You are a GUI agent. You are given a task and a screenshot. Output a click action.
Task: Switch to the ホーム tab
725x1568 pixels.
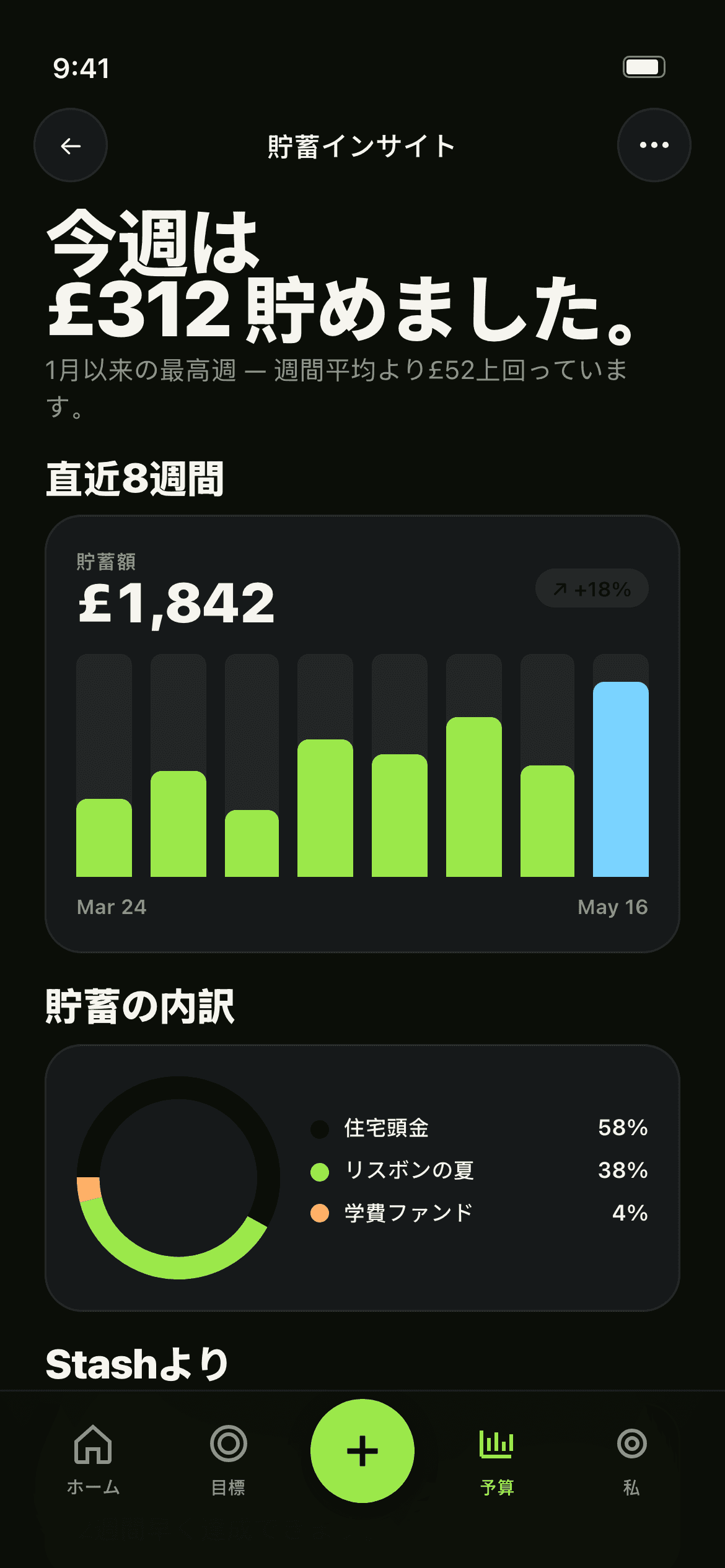click(93, 1460)
